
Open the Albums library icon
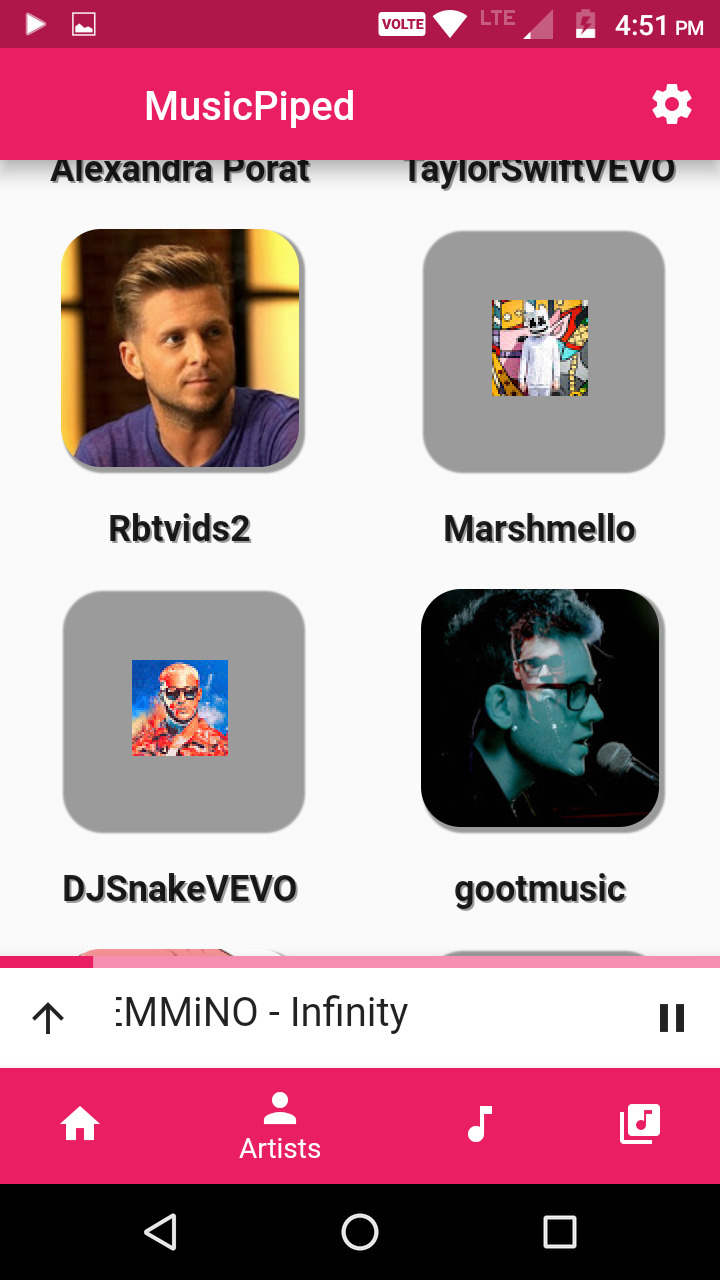point(639,1122)
